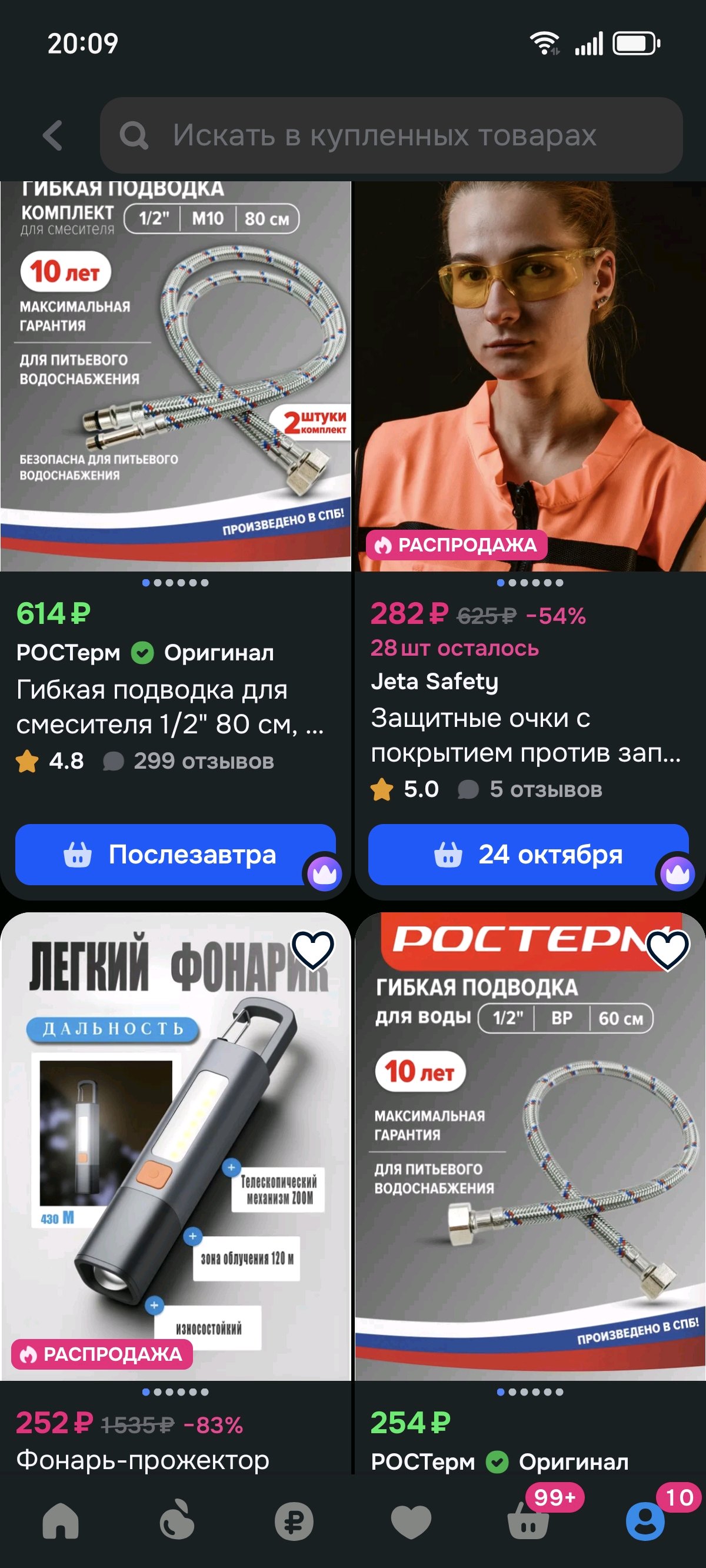706x1568 pixels.
Task: Add the flashlight to favorites
Action: click(313, 949)
